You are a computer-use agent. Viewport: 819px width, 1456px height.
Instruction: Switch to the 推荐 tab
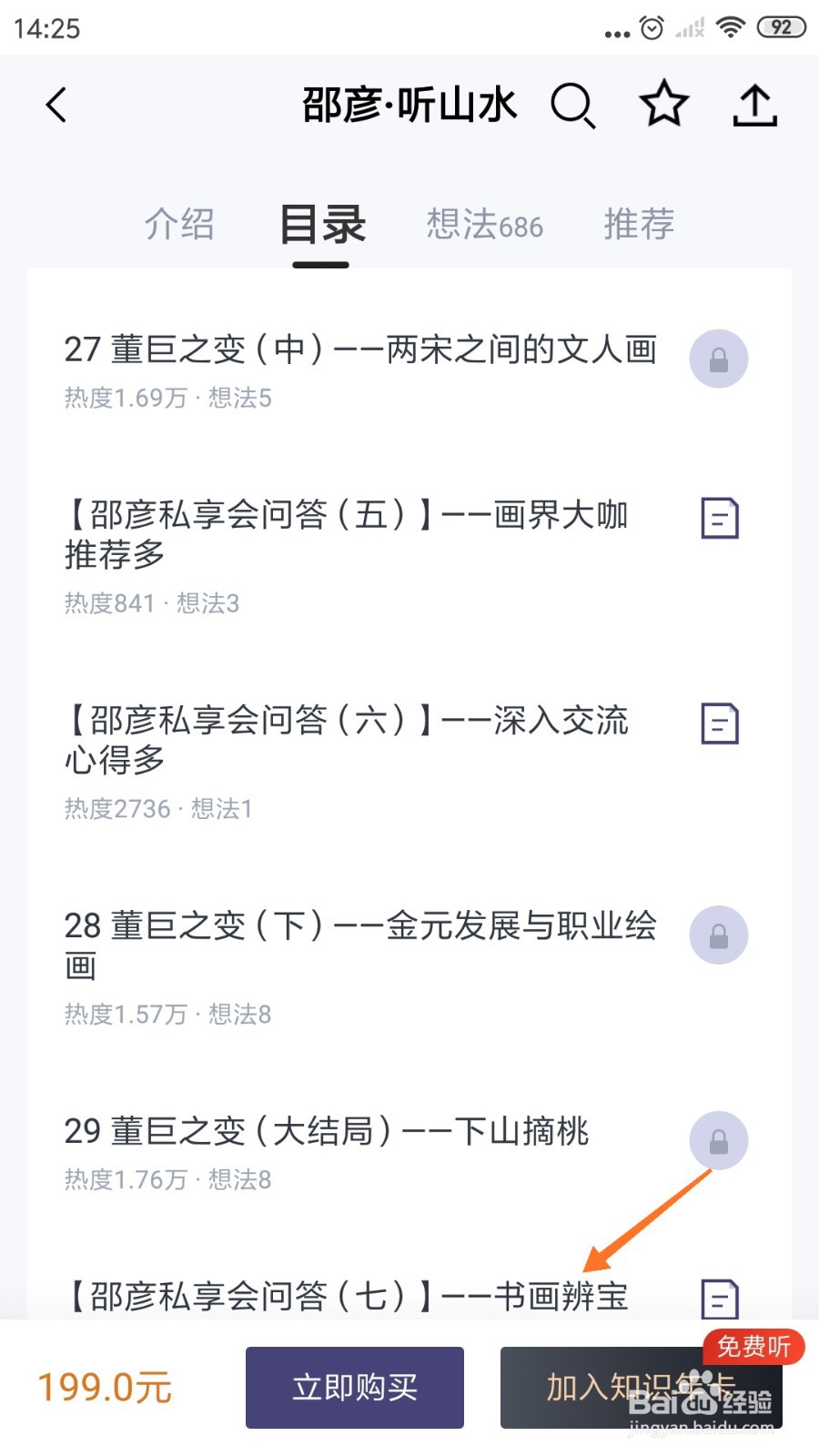click(639, 224)
